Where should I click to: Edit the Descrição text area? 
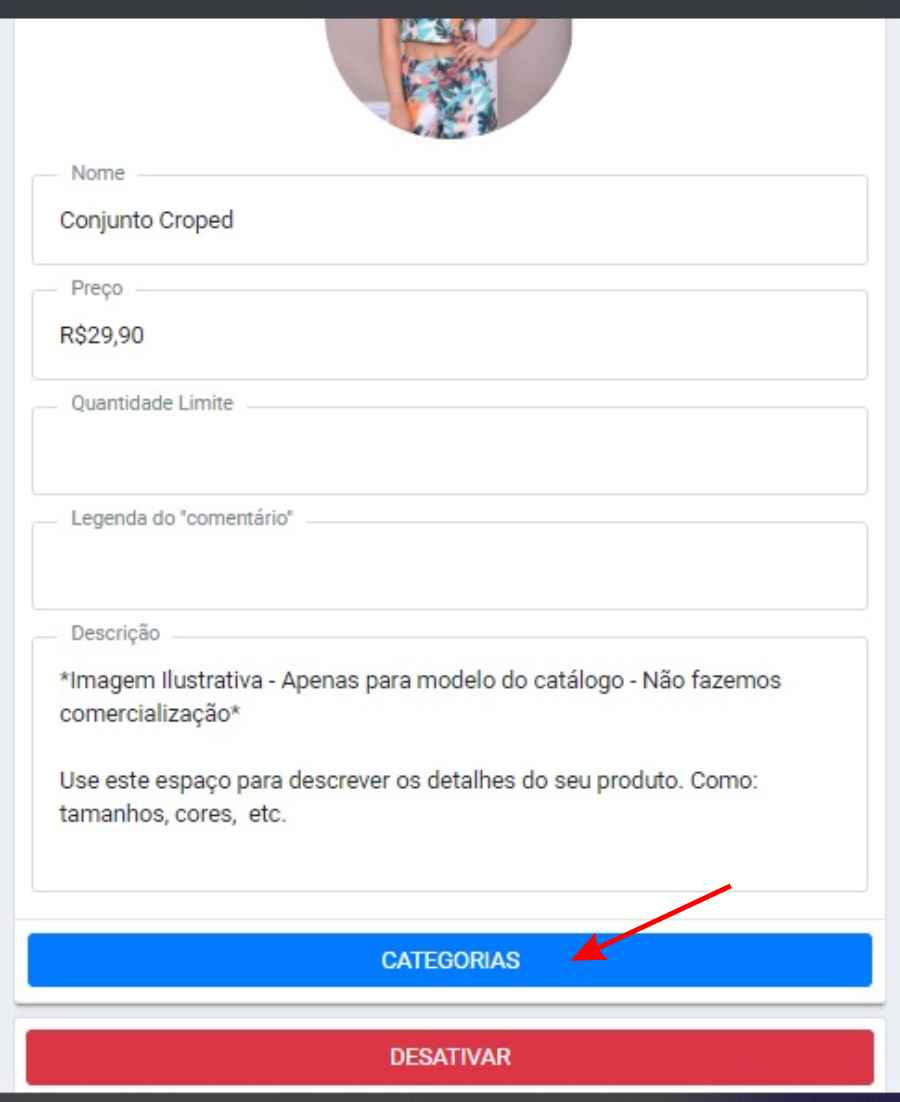449,765
